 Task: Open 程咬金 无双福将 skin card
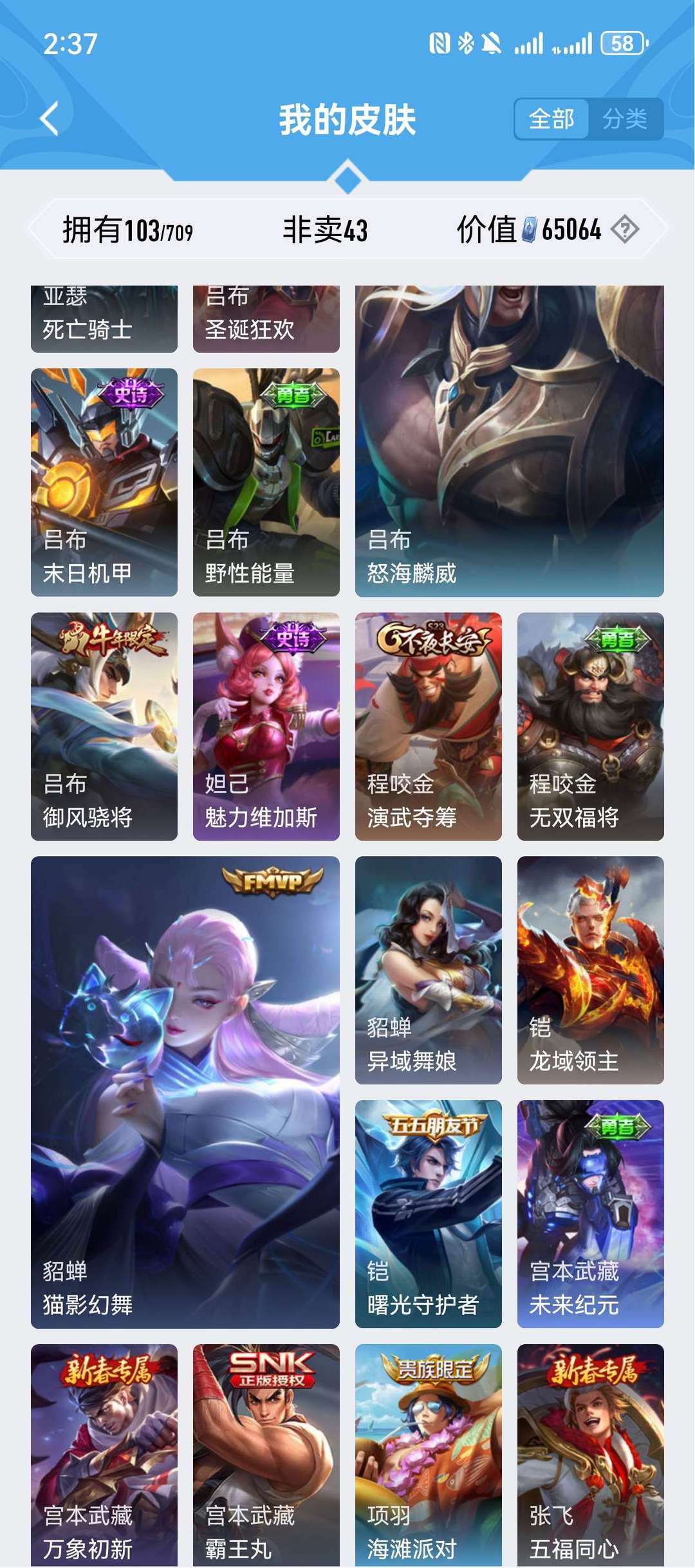pos(591,726)
